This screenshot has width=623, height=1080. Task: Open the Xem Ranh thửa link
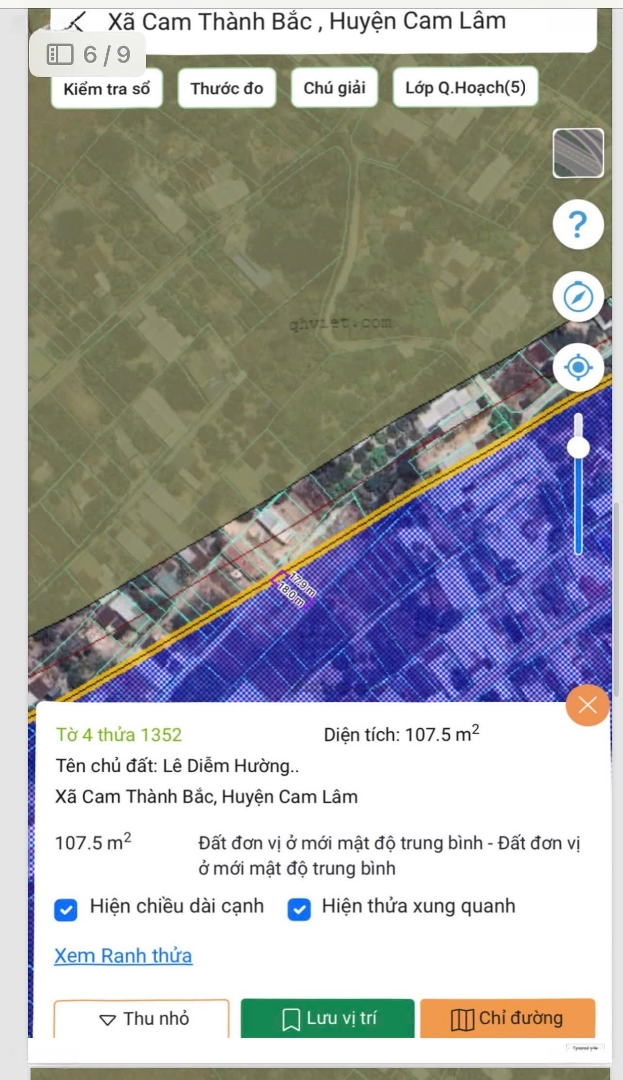click(123, 955)
